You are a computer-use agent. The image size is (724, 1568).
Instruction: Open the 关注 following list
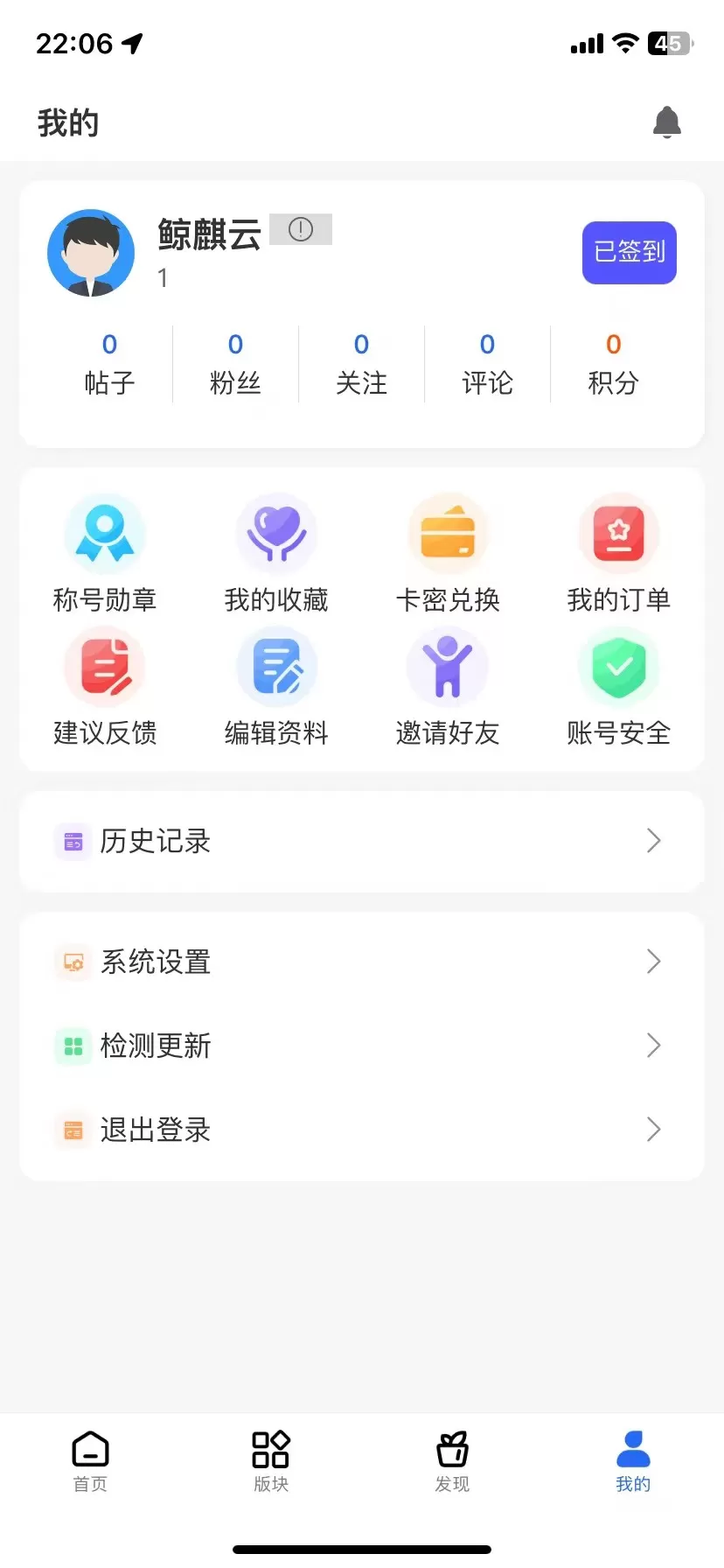(x=361, y=364)
